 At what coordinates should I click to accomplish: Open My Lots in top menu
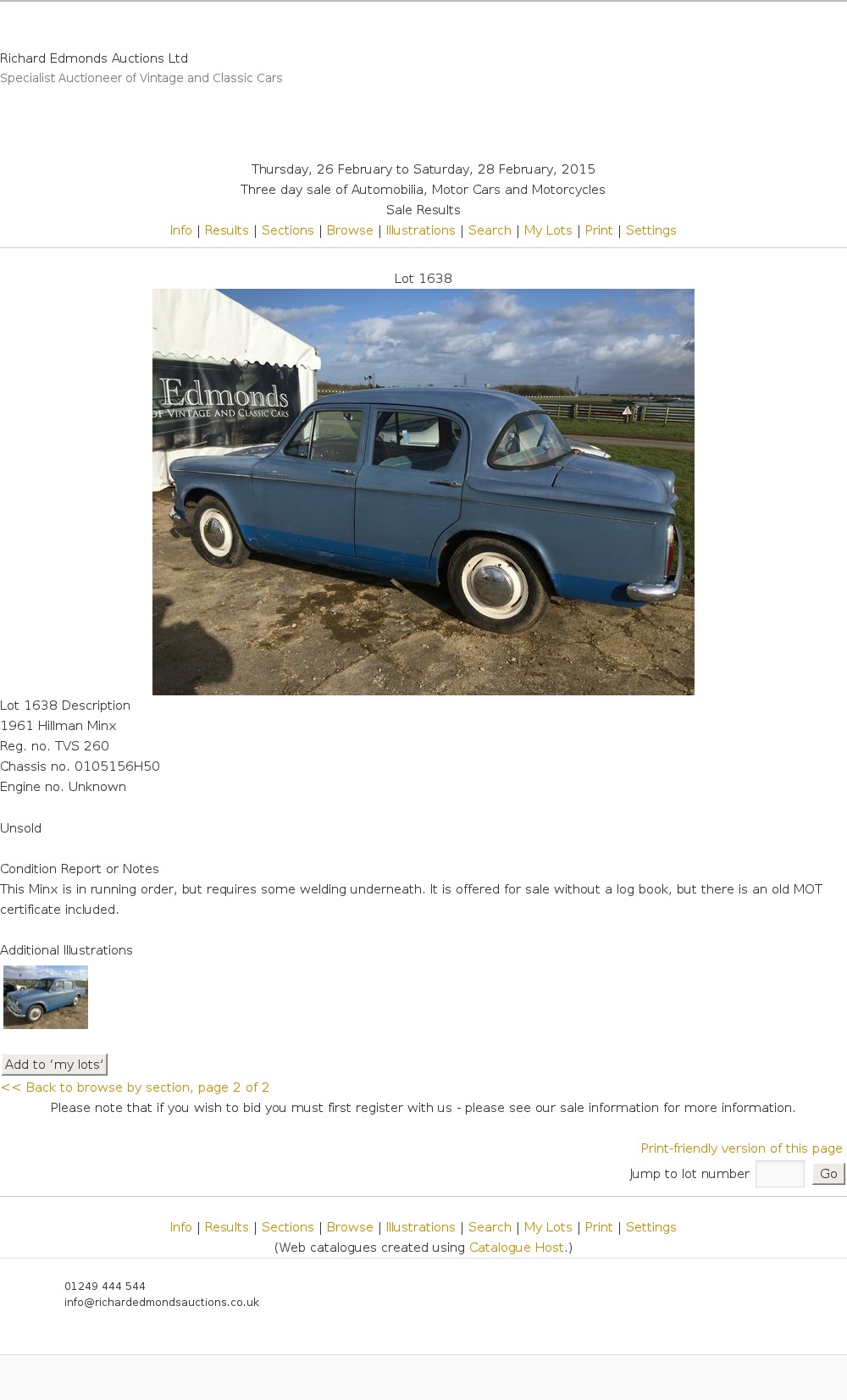(x=548, y=230)
